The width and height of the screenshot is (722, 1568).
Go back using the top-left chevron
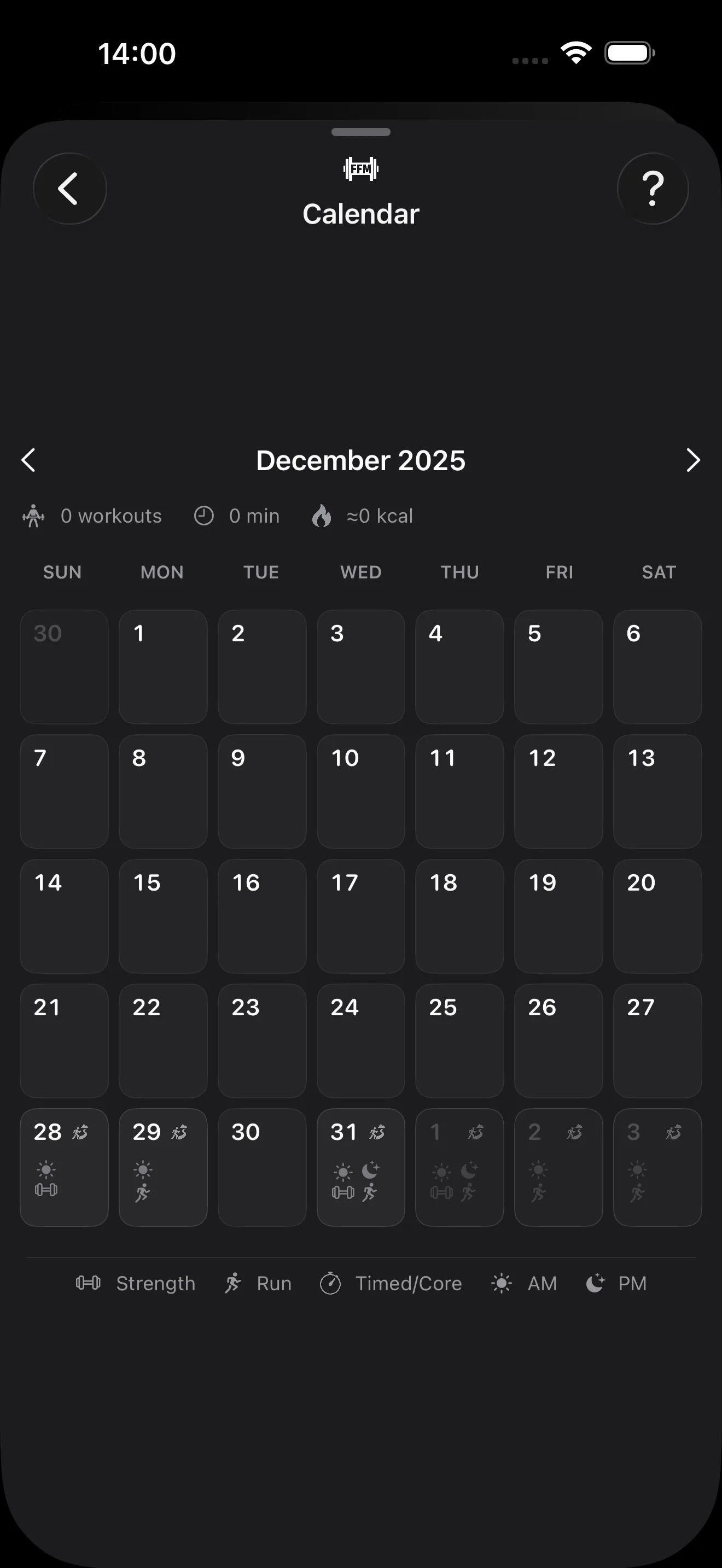pos(70,188)
